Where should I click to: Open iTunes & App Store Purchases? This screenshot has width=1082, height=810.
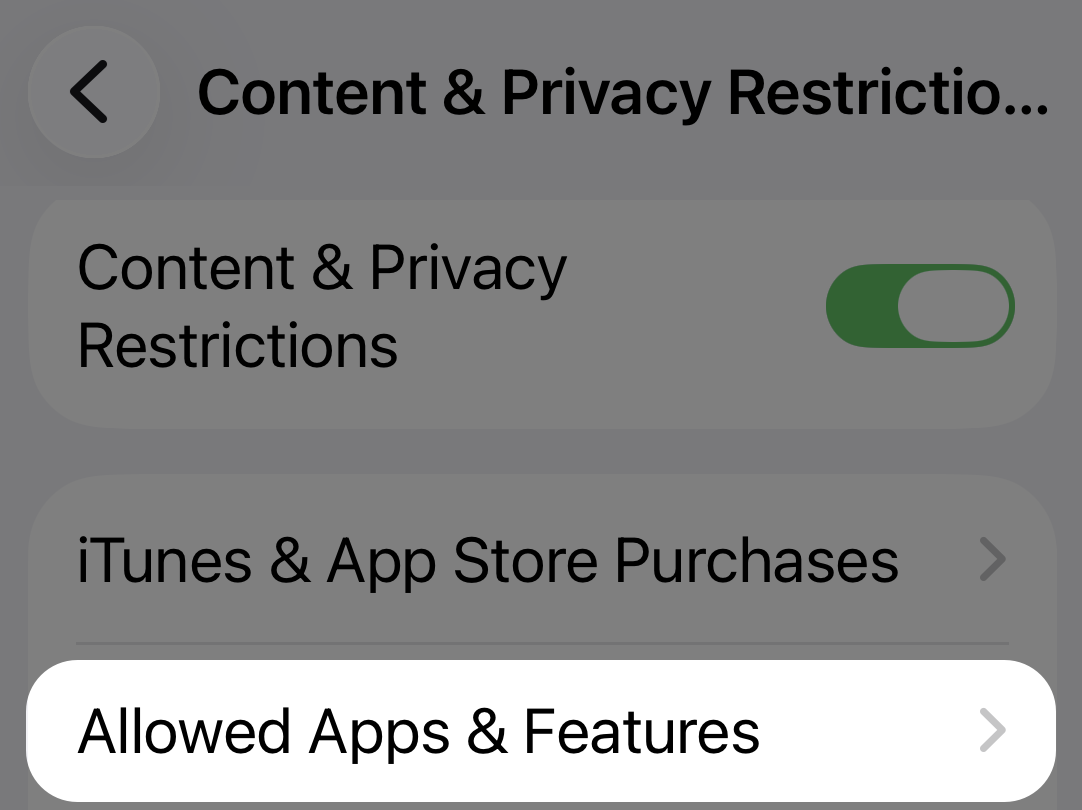540,560
